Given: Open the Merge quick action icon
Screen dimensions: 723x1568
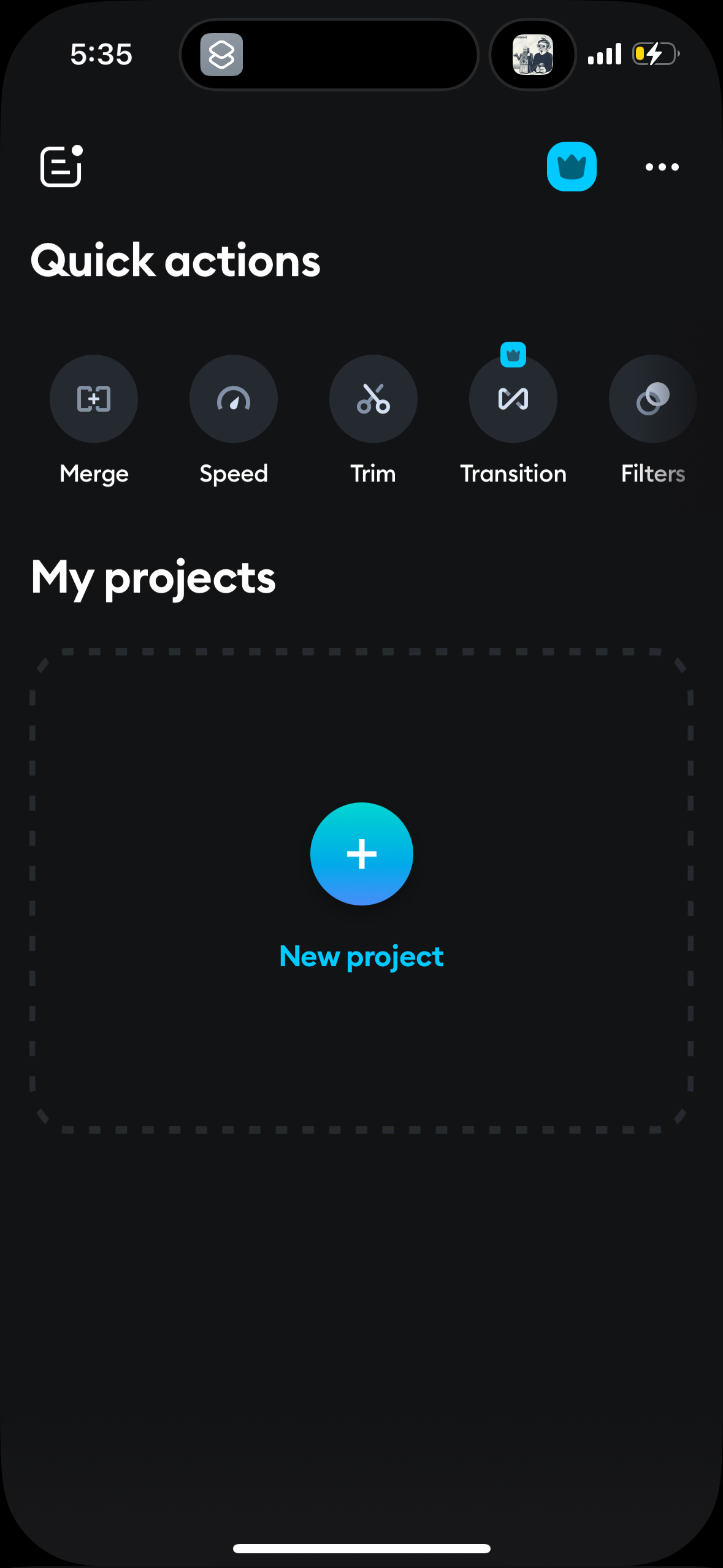Looking at the screenshot, I should pos(93,399).
